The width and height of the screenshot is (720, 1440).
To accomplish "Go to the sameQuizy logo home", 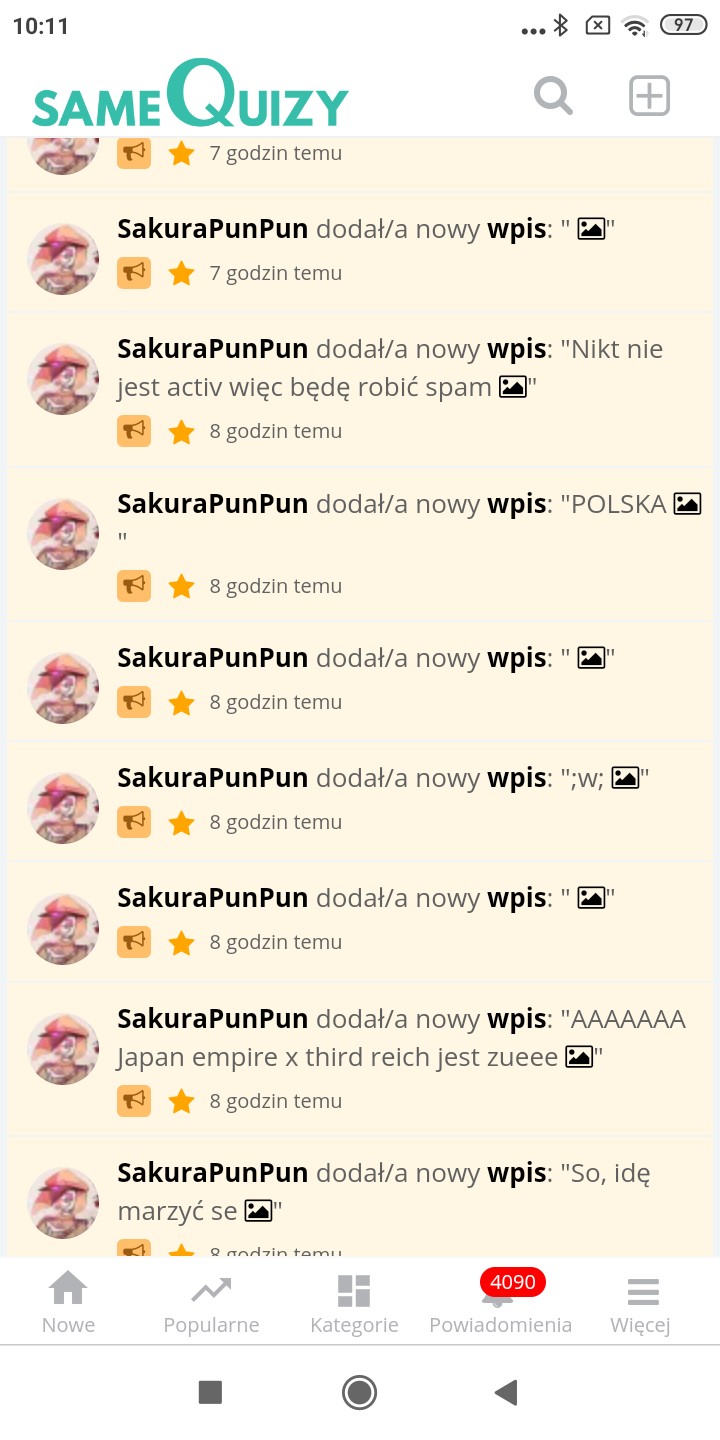I will [190, 96].
